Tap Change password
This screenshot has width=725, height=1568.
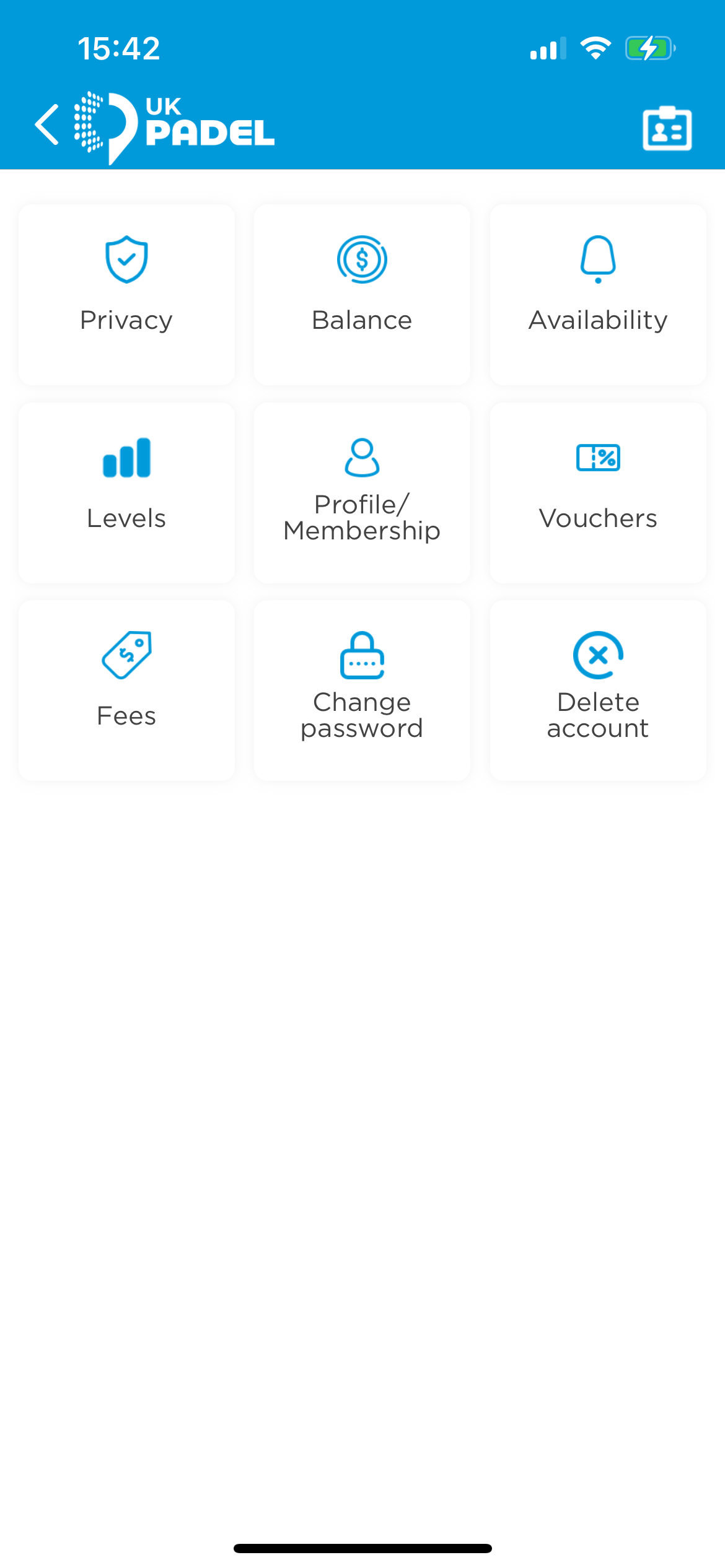[x=362, y=690]
